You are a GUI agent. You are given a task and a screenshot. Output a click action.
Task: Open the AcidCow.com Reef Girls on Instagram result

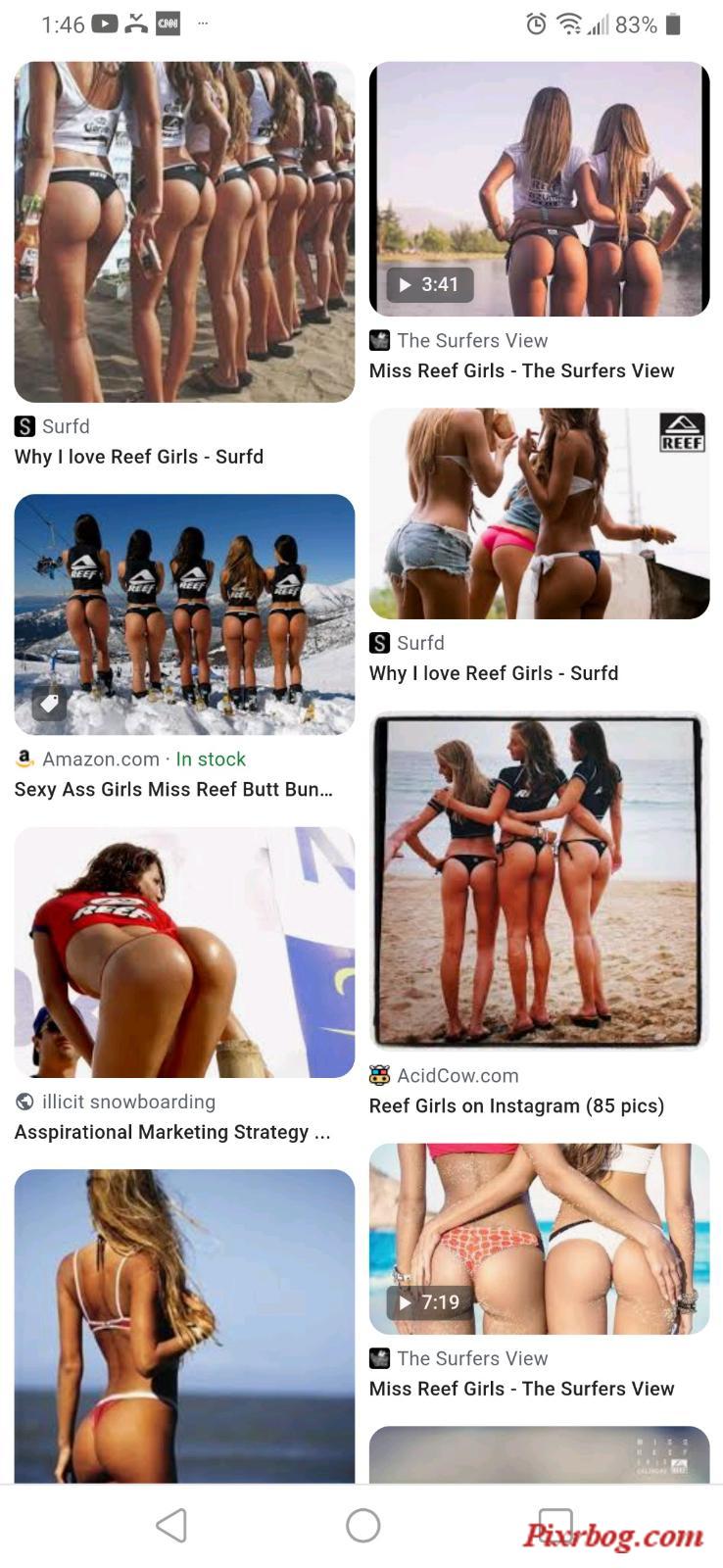(516, 1105)
